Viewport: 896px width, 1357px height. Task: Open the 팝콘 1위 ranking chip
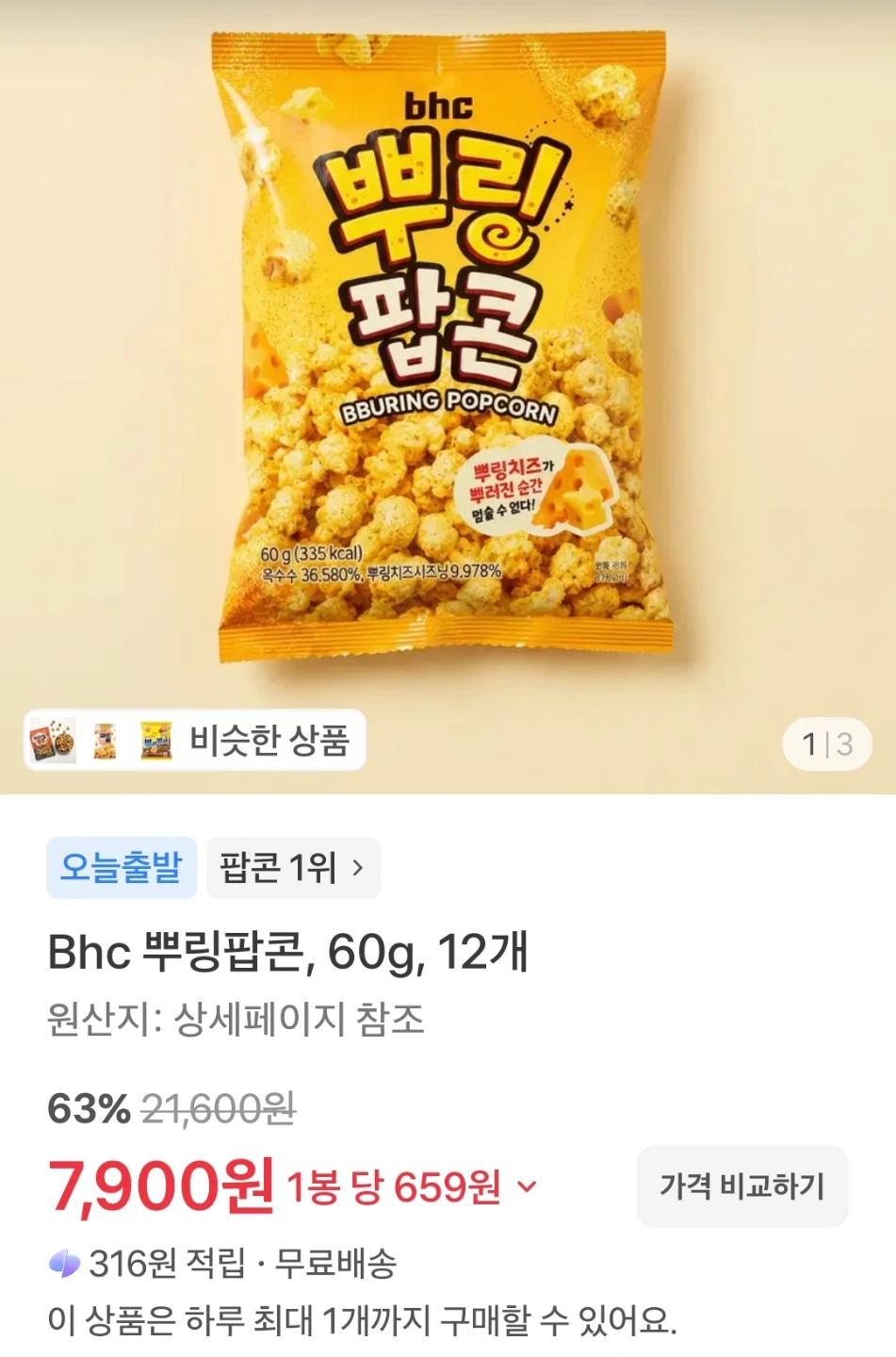point(293,867)
